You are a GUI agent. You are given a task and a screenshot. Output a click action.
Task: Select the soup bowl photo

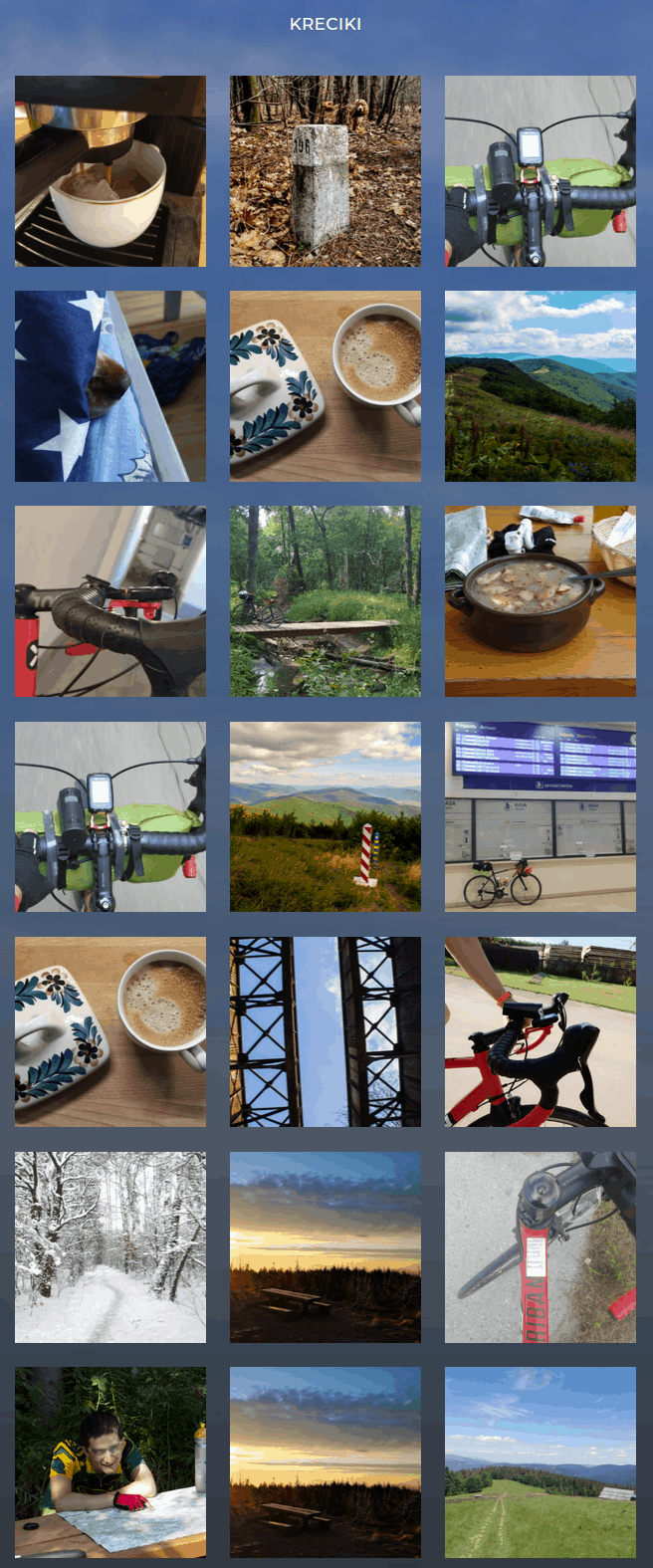click(541, 601)
